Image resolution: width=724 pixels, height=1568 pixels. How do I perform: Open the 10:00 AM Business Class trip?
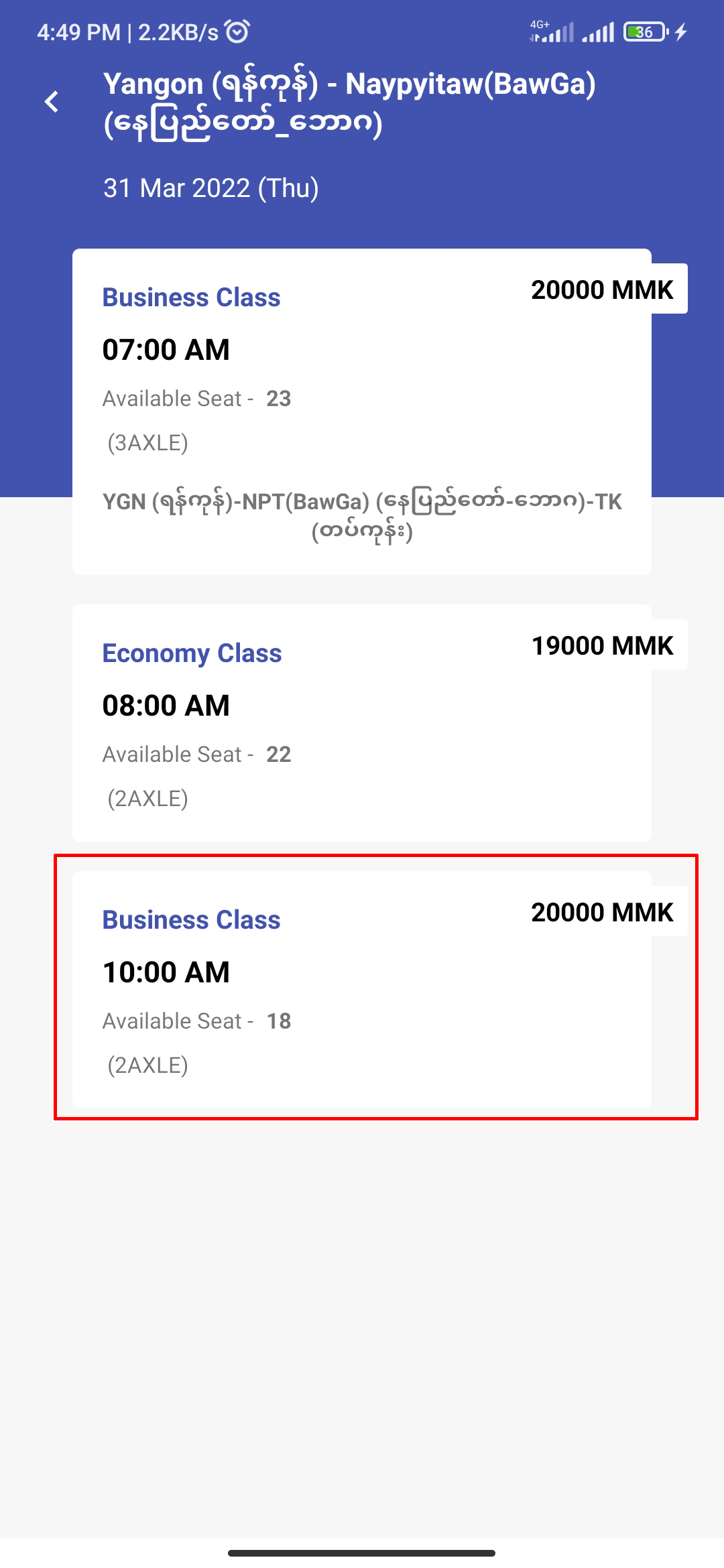click(362, 989)
